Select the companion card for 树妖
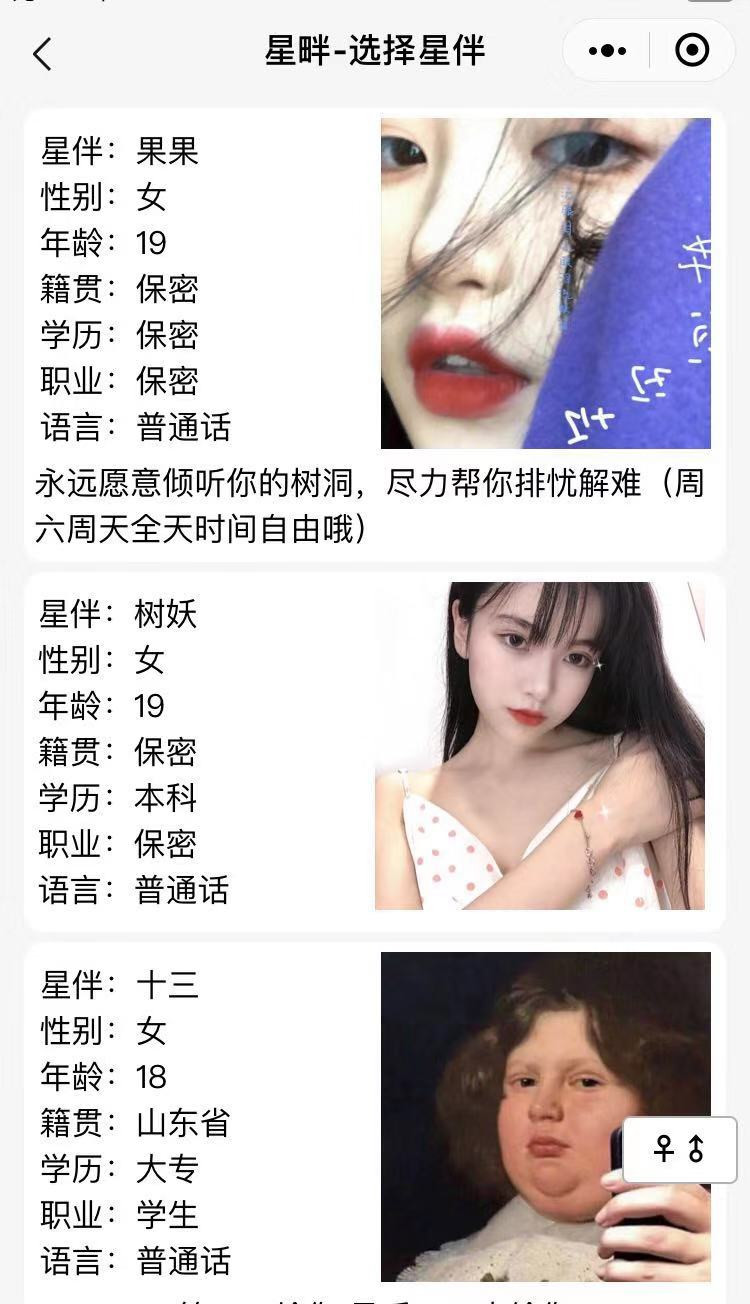The width and height of the screenshot is (750, 1304). [x=375, y=751]
